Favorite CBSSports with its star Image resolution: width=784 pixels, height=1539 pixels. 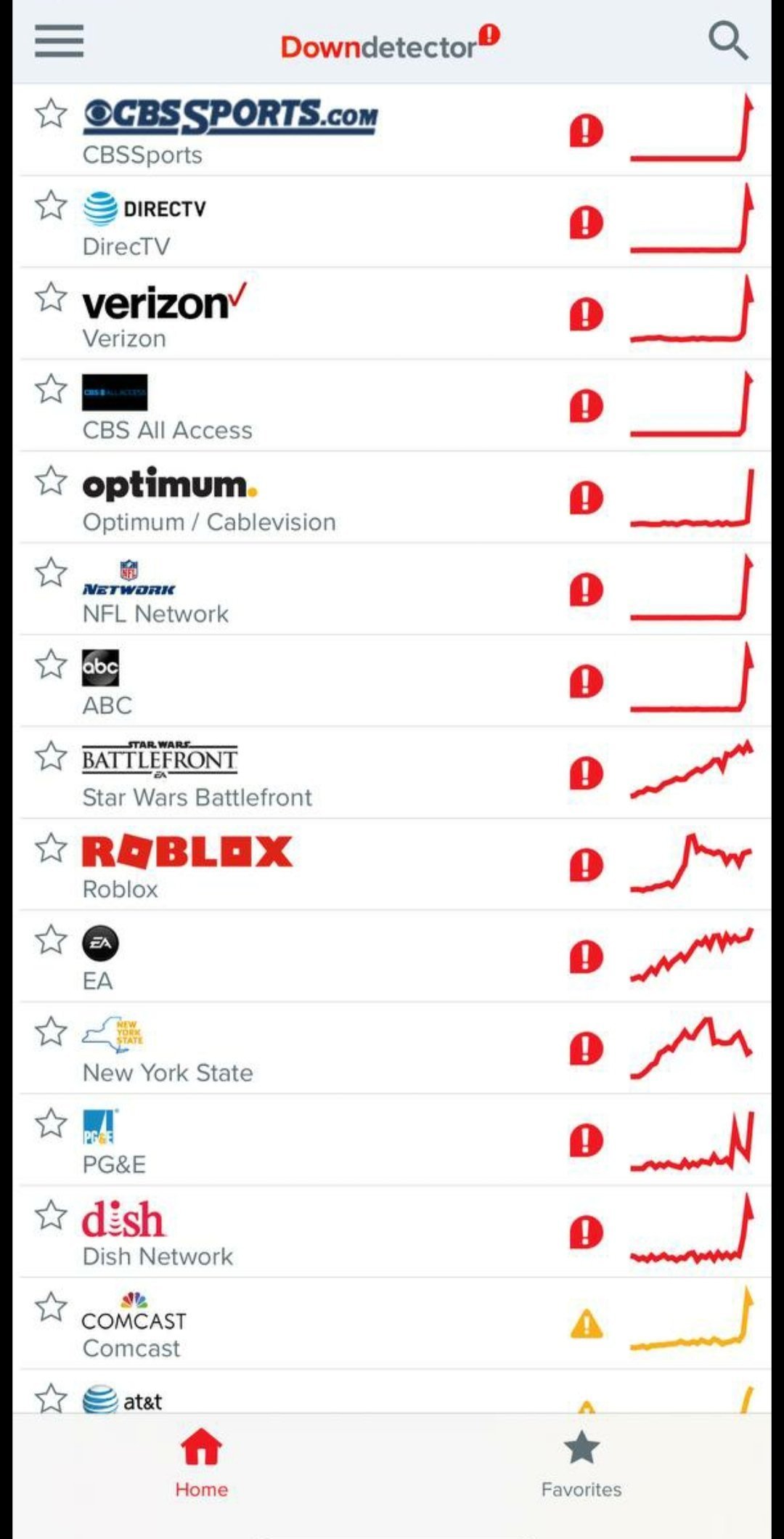[51, 113]
